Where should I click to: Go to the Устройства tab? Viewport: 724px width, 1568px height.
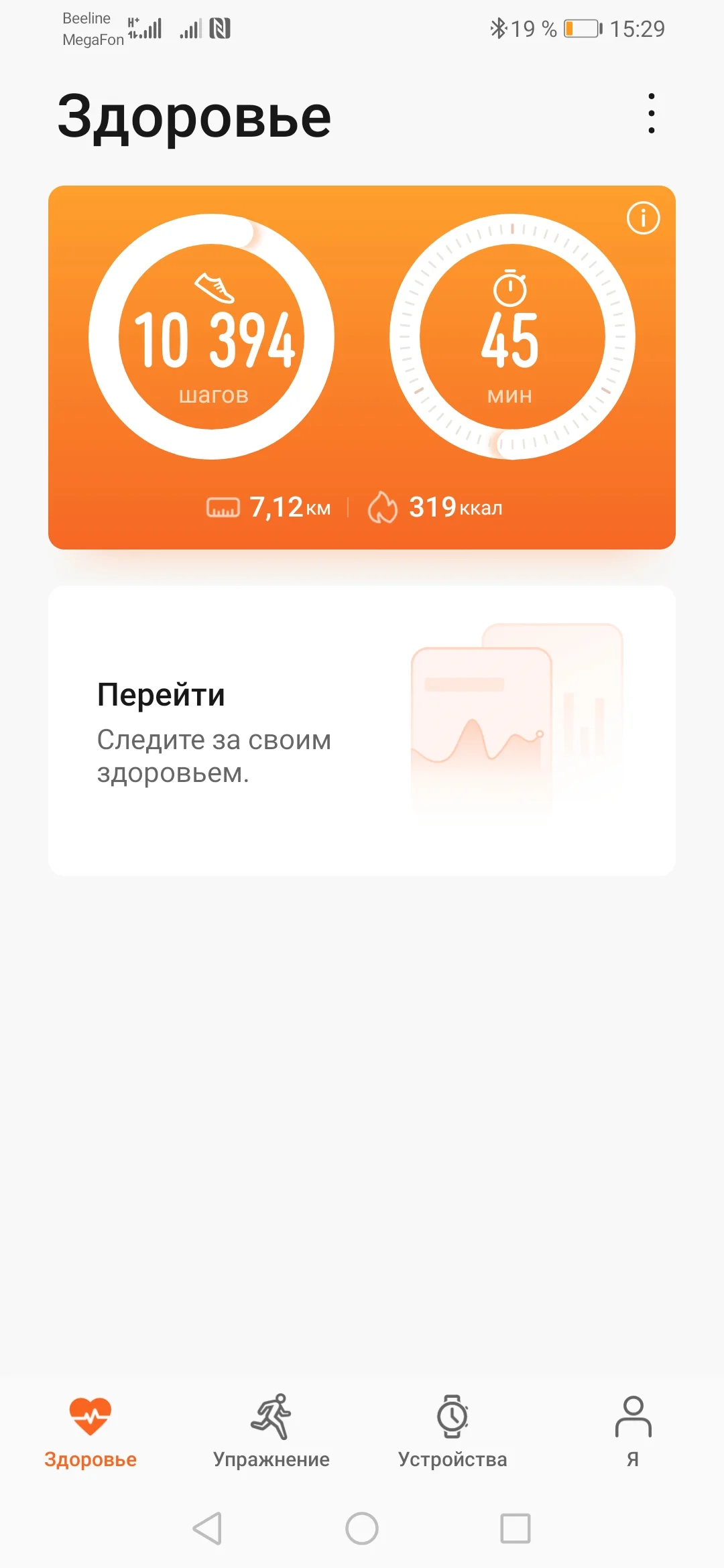(452, 1431)
